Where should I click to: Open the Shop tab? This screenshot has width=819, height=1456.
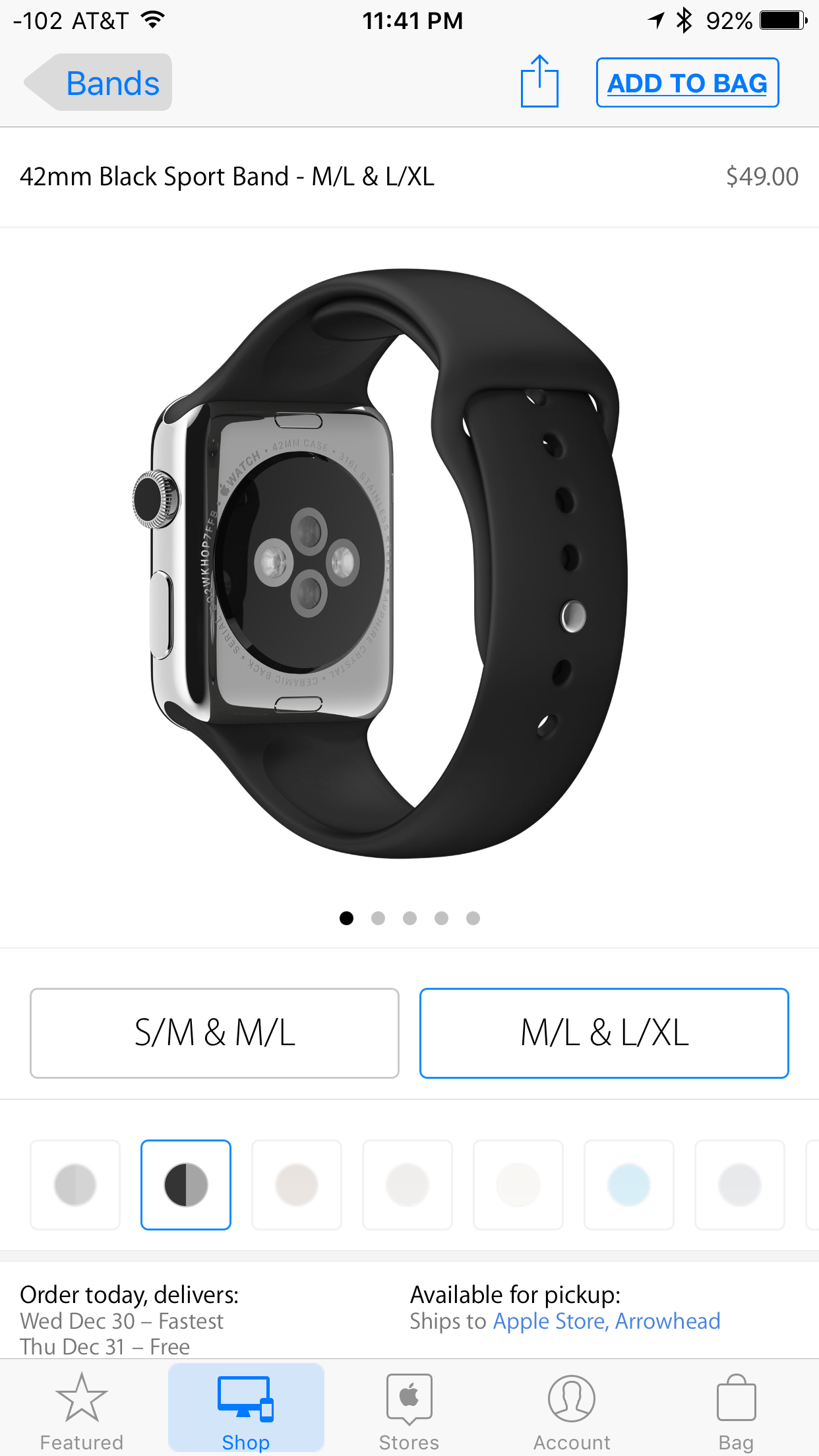coord(246,1409)
